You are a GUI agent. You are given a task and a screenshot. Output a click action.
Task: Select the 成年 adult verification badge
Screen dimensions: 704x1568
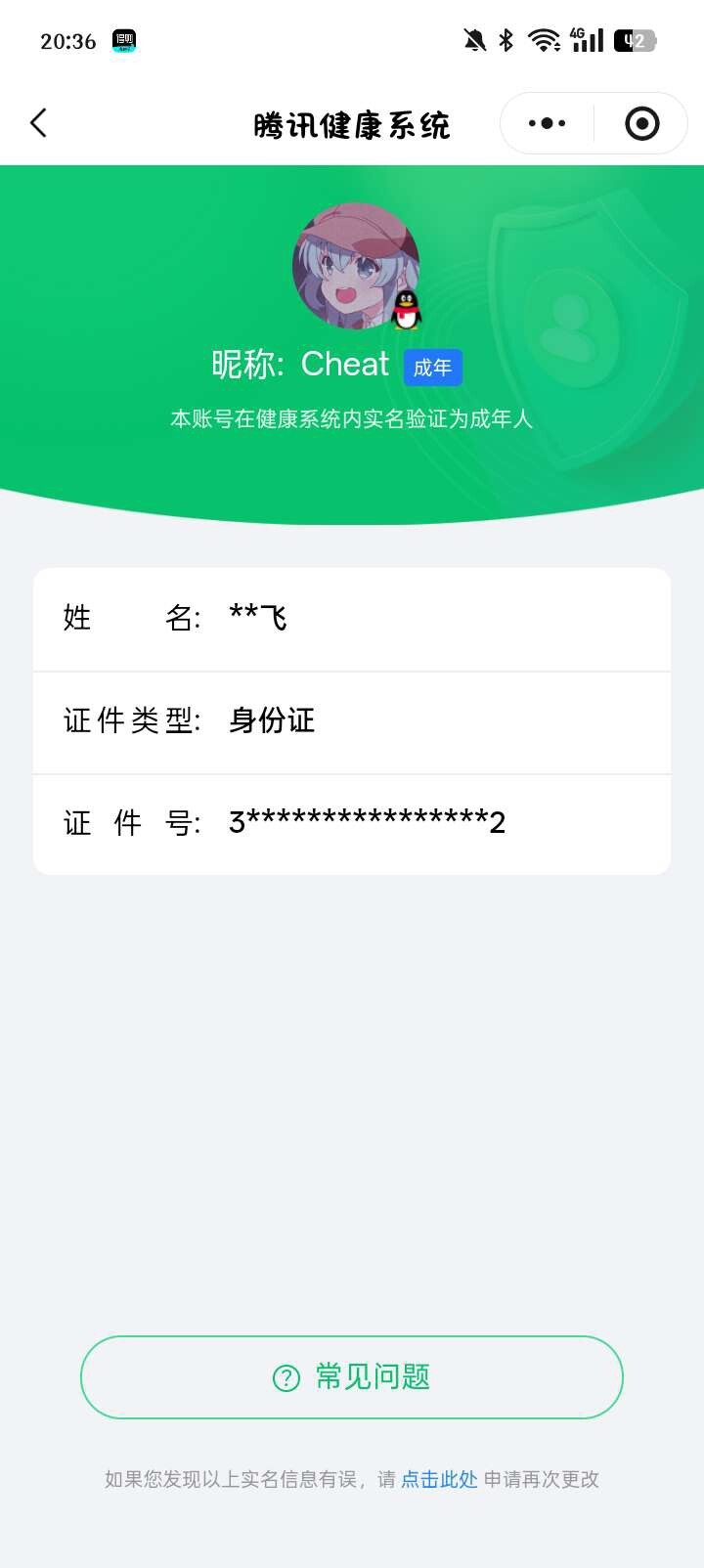433,368
